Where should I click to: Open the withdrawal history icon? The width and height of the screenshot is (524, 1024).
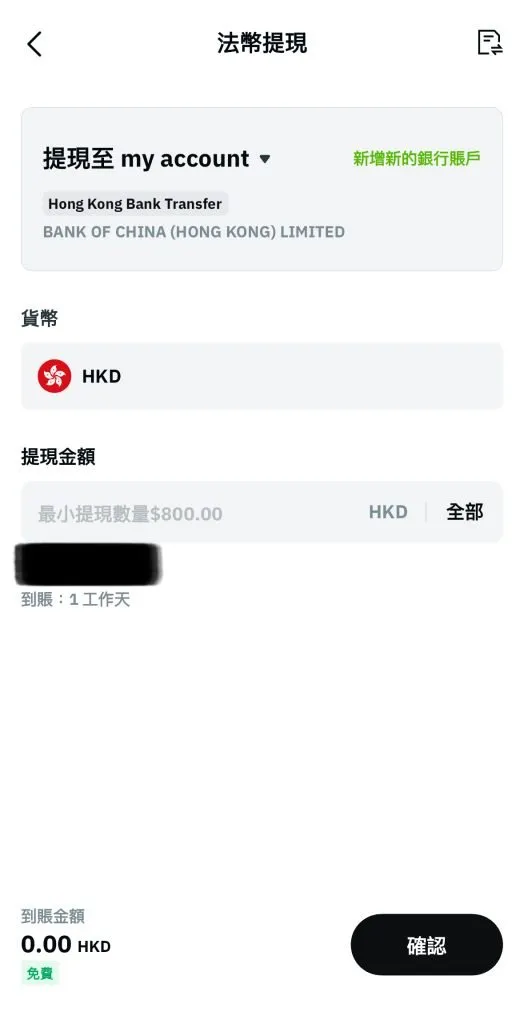click(489, 42)
